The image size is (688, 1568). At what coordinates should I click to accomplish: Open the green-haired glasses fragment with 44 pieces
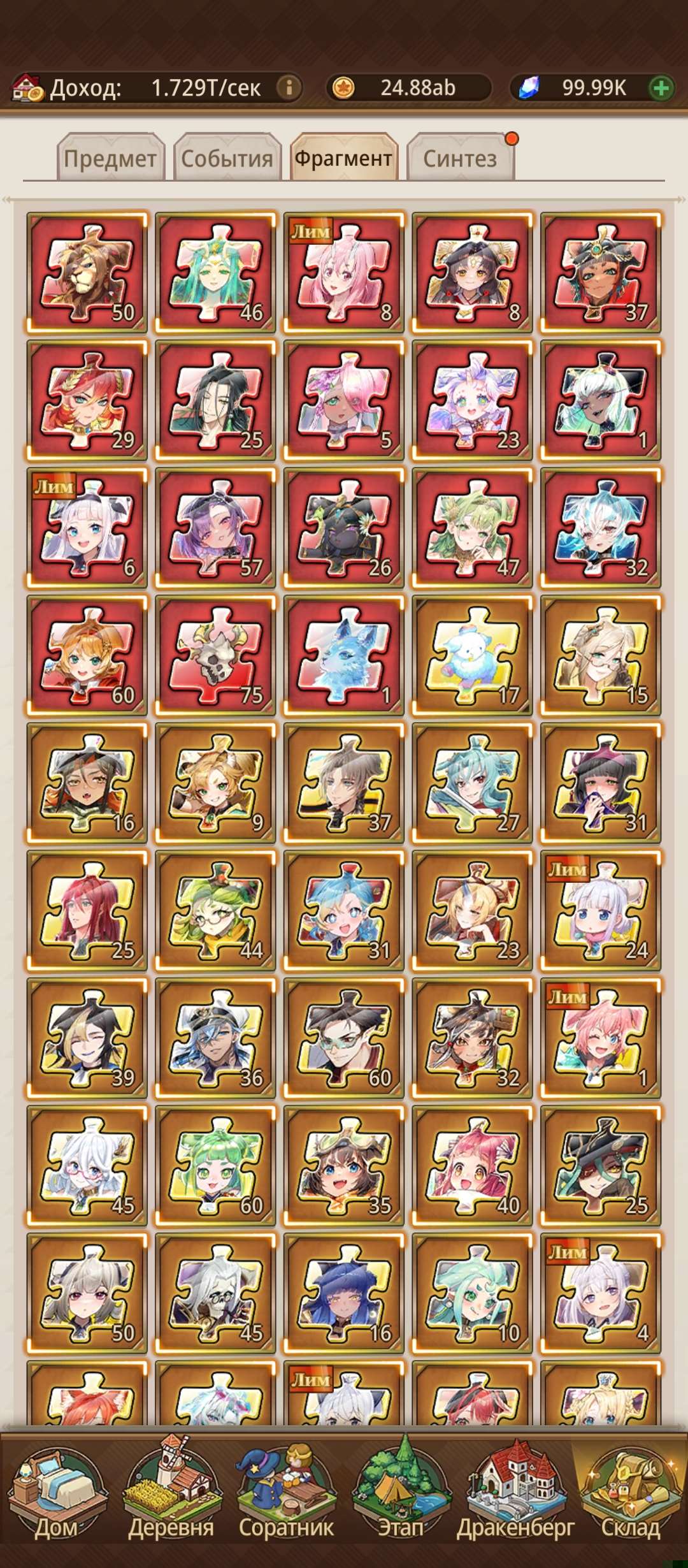click(216, 910)
